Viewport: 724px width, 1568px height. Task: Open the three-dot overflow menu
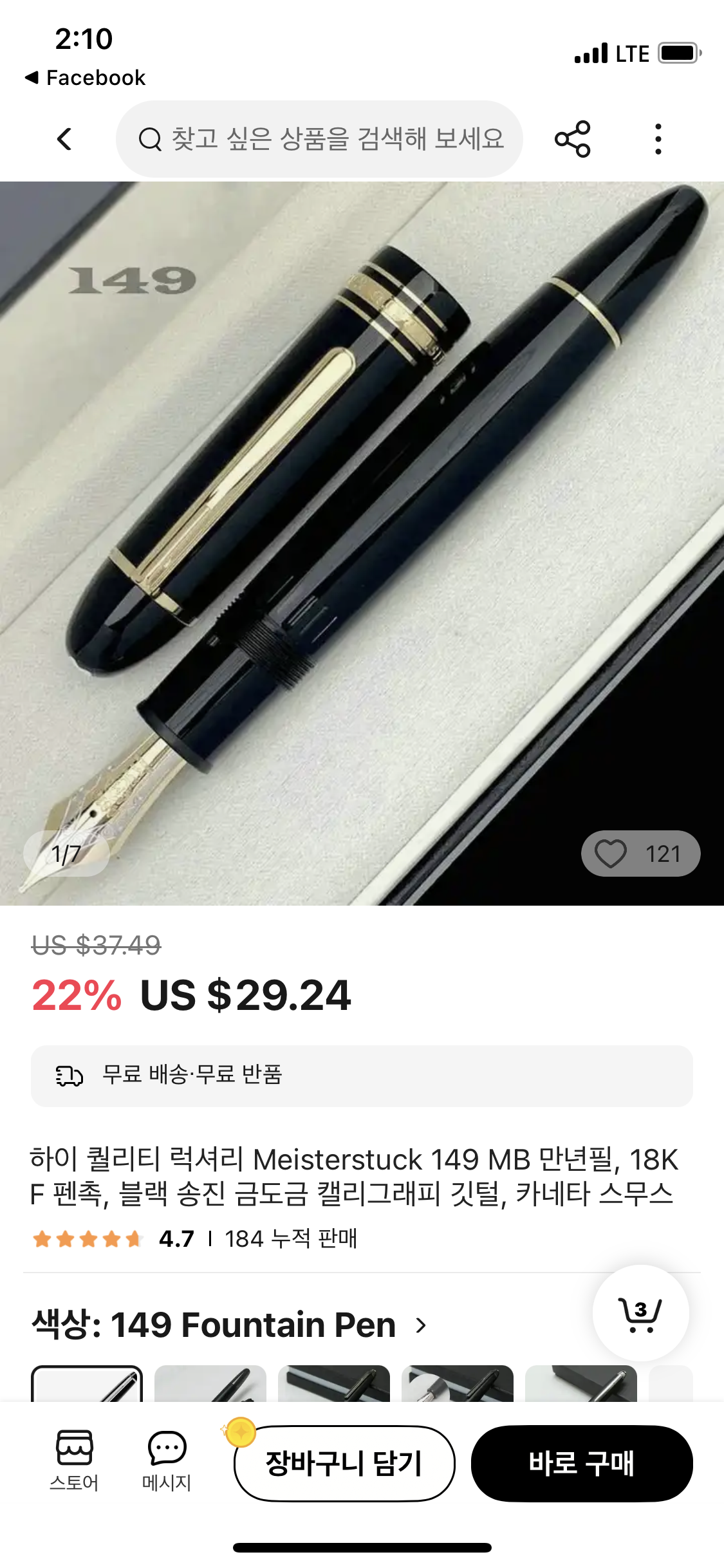[658, 140]
